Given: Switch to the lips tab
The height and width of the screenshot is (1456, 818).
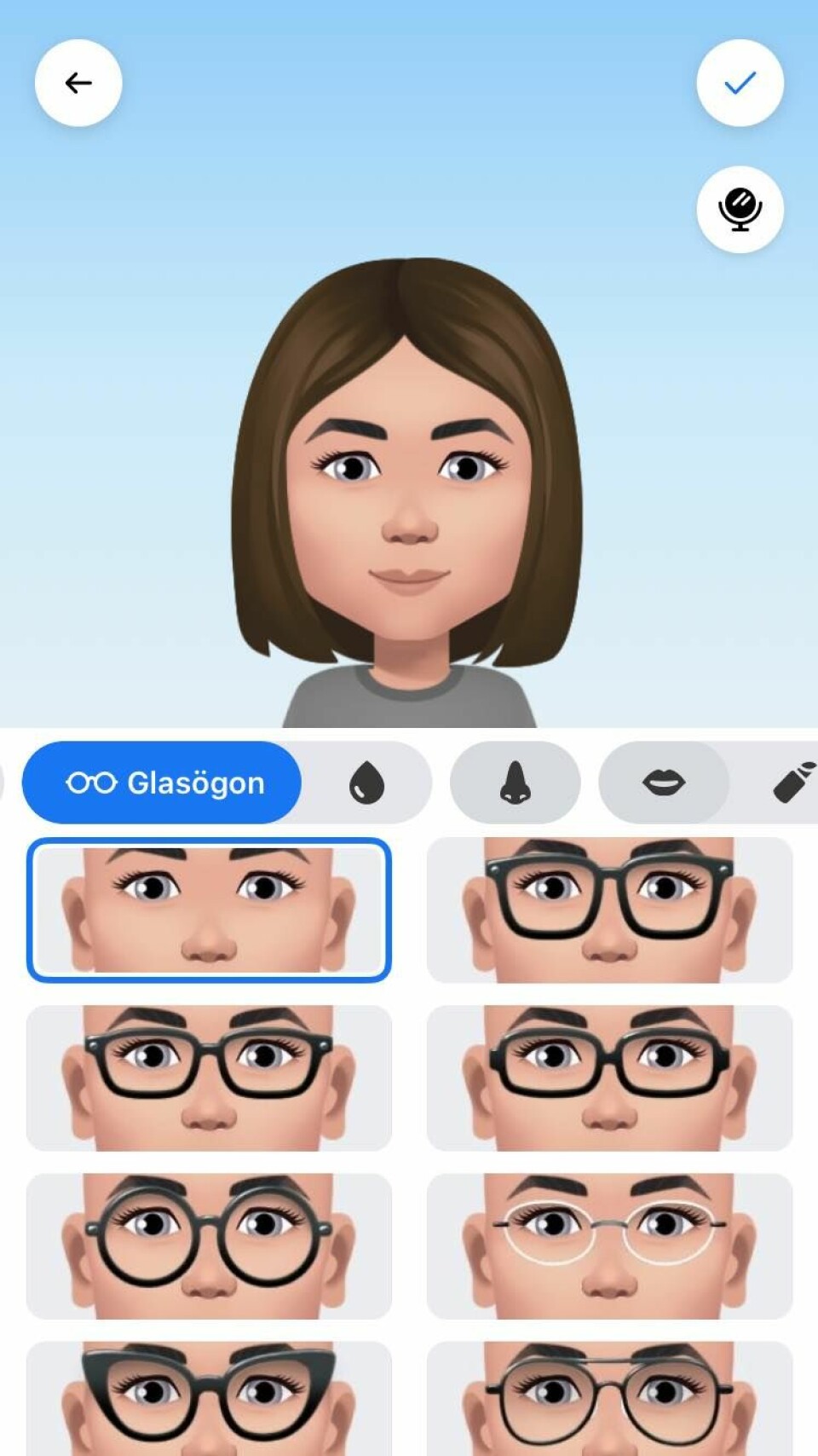Looking at the screenshot, I should (x=664, y=783).
